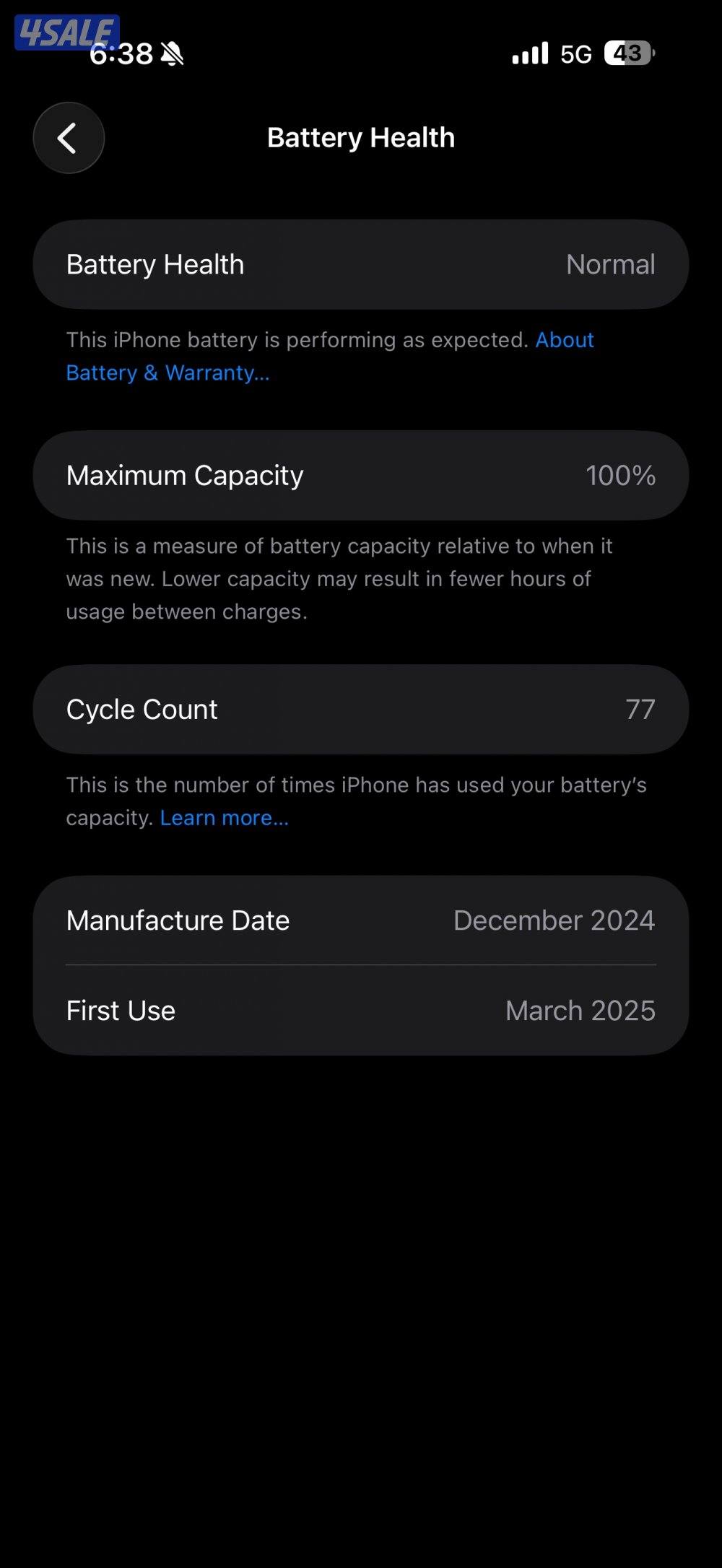
Task: Tap the 4SALE logo watermark
Action: (x=67, y=31)
